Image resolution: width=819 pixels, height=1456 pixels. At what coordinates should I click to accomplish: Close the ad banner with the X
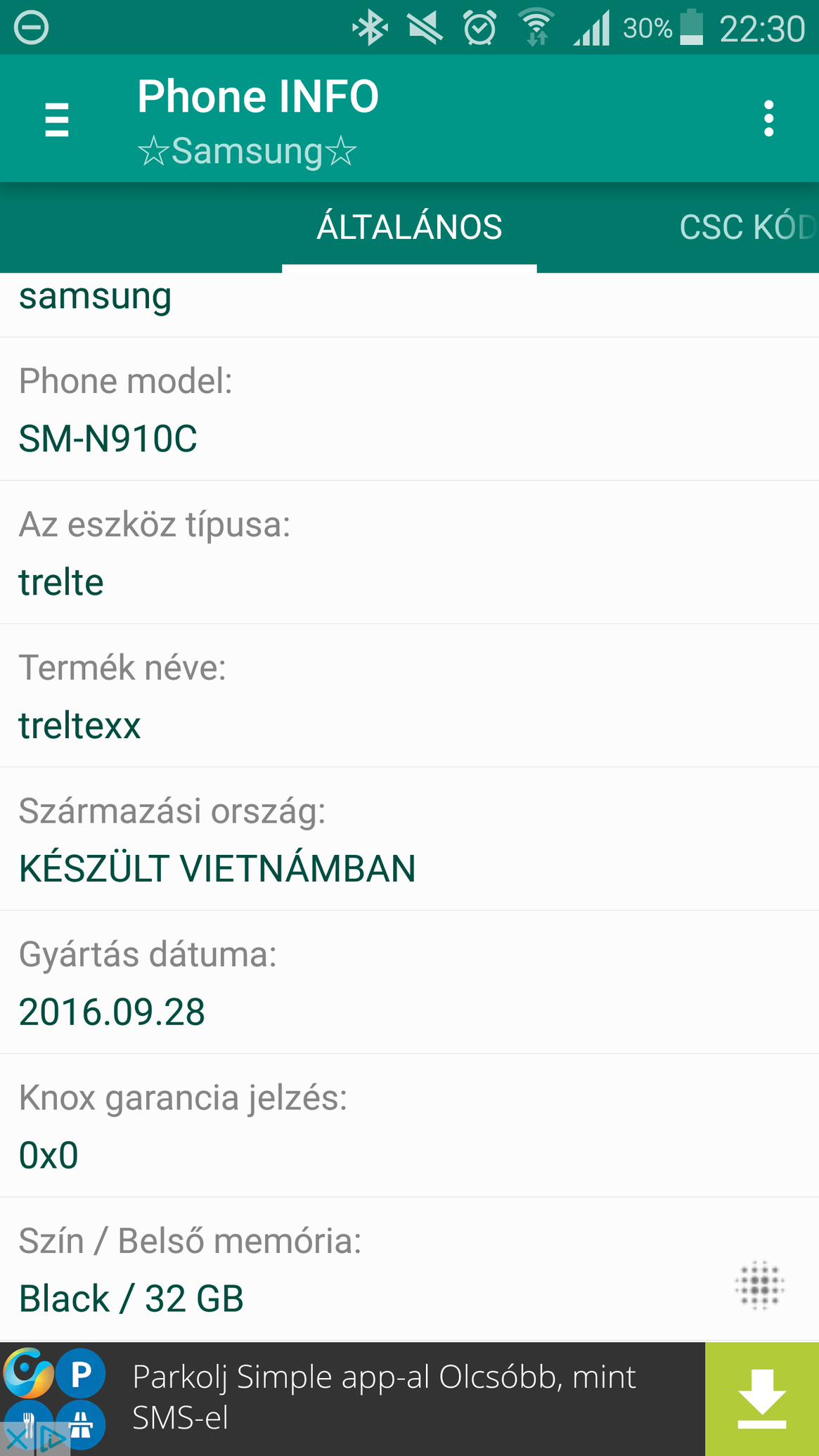tap(15, 1441)
